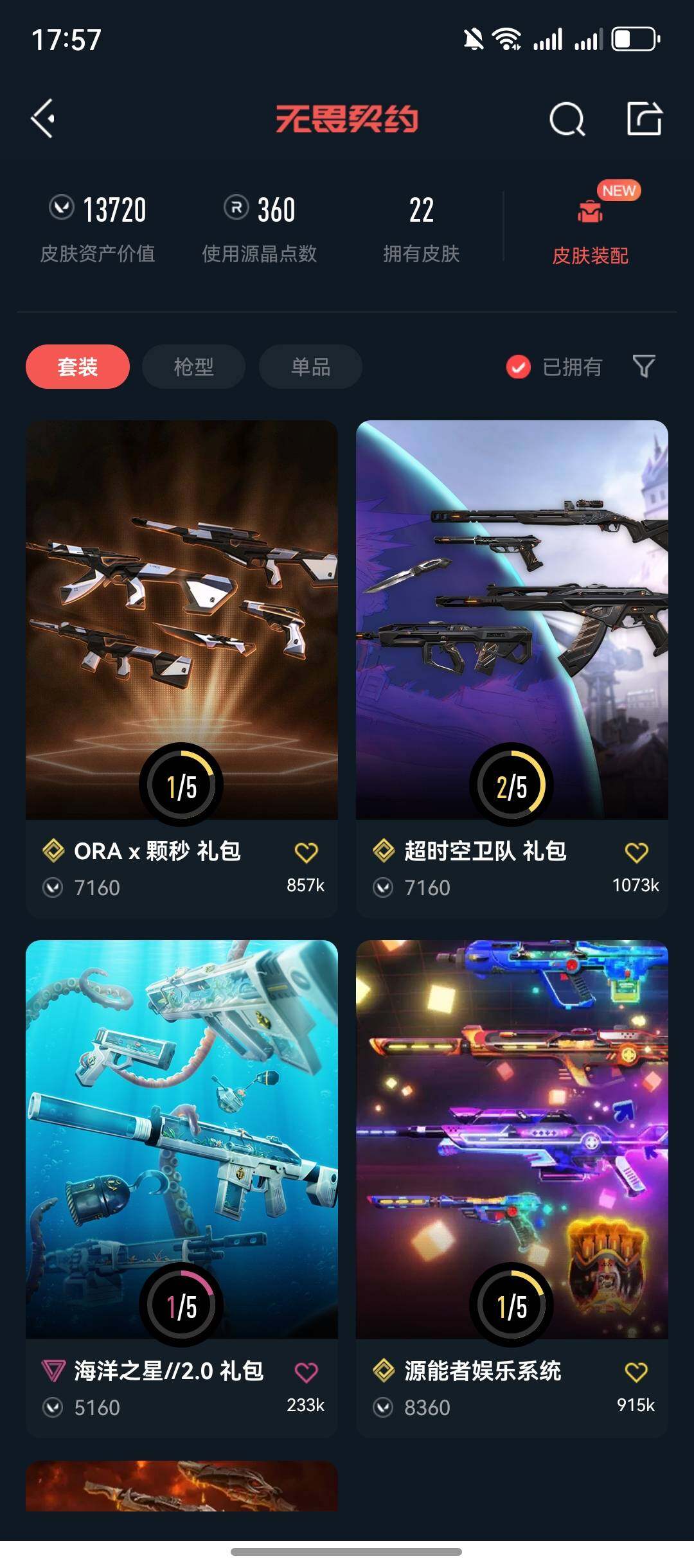
Task: Open 皮肤装配 with the NEW backpack icon
Action: point(591,228)
